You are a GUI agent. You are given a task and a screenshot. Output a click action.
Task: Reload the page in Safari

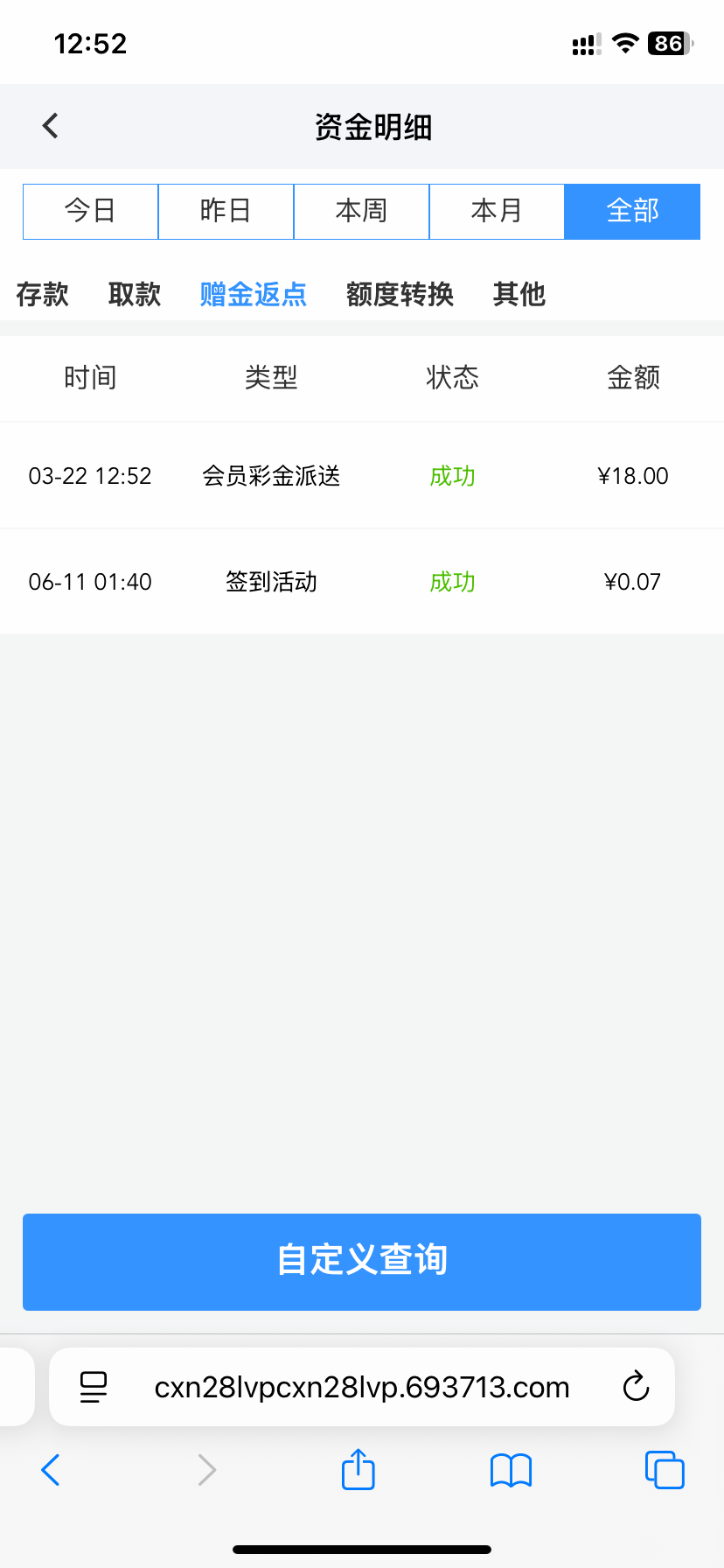point(636,1387)
